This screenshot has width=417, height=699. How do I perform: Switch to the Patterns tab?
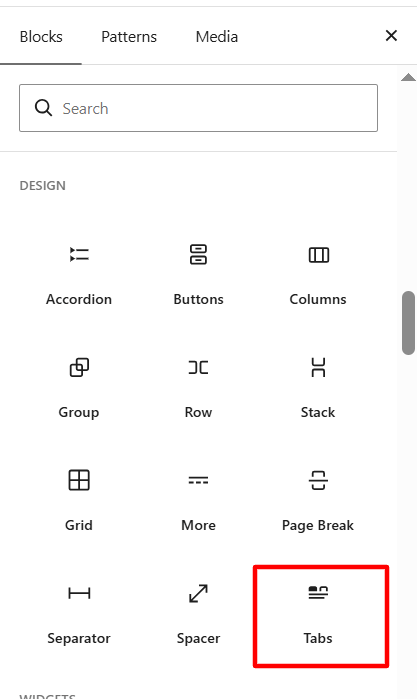129,37
